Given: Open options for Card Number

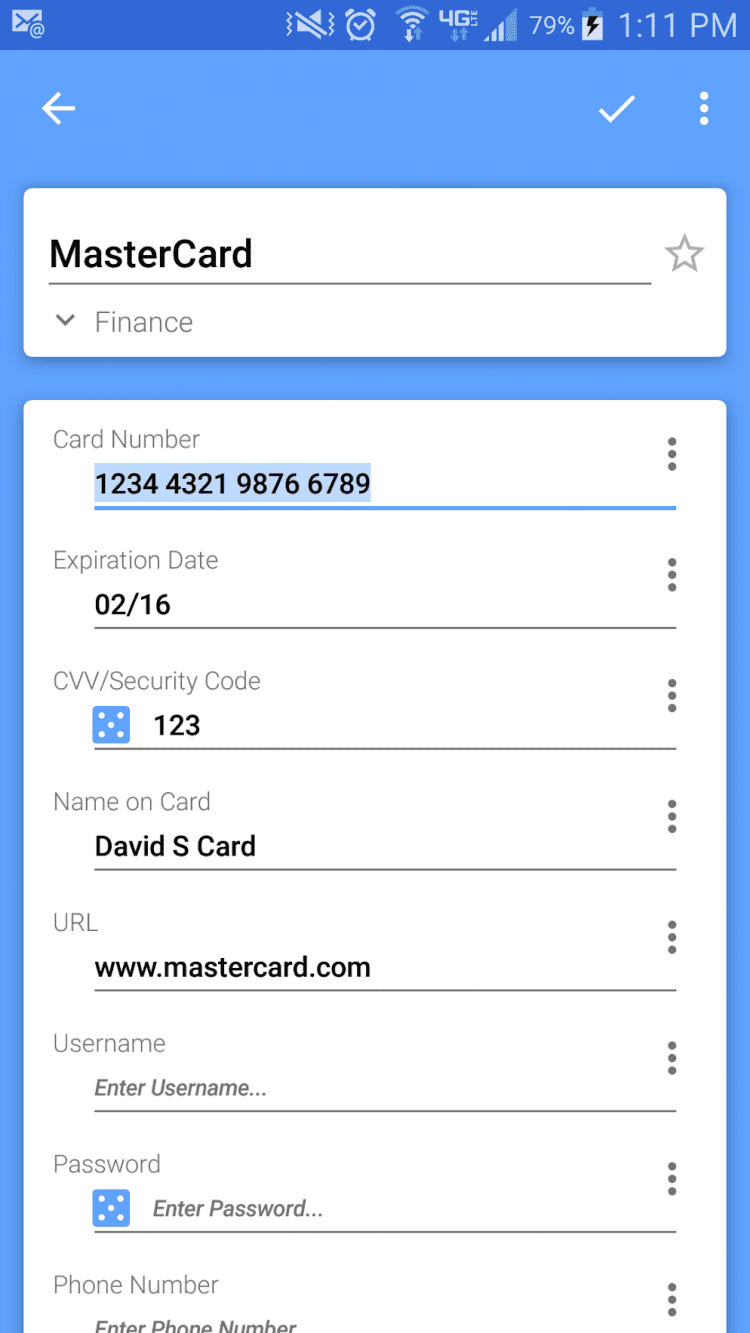Looking at the screenshot, I should click(x=672, y=454).
